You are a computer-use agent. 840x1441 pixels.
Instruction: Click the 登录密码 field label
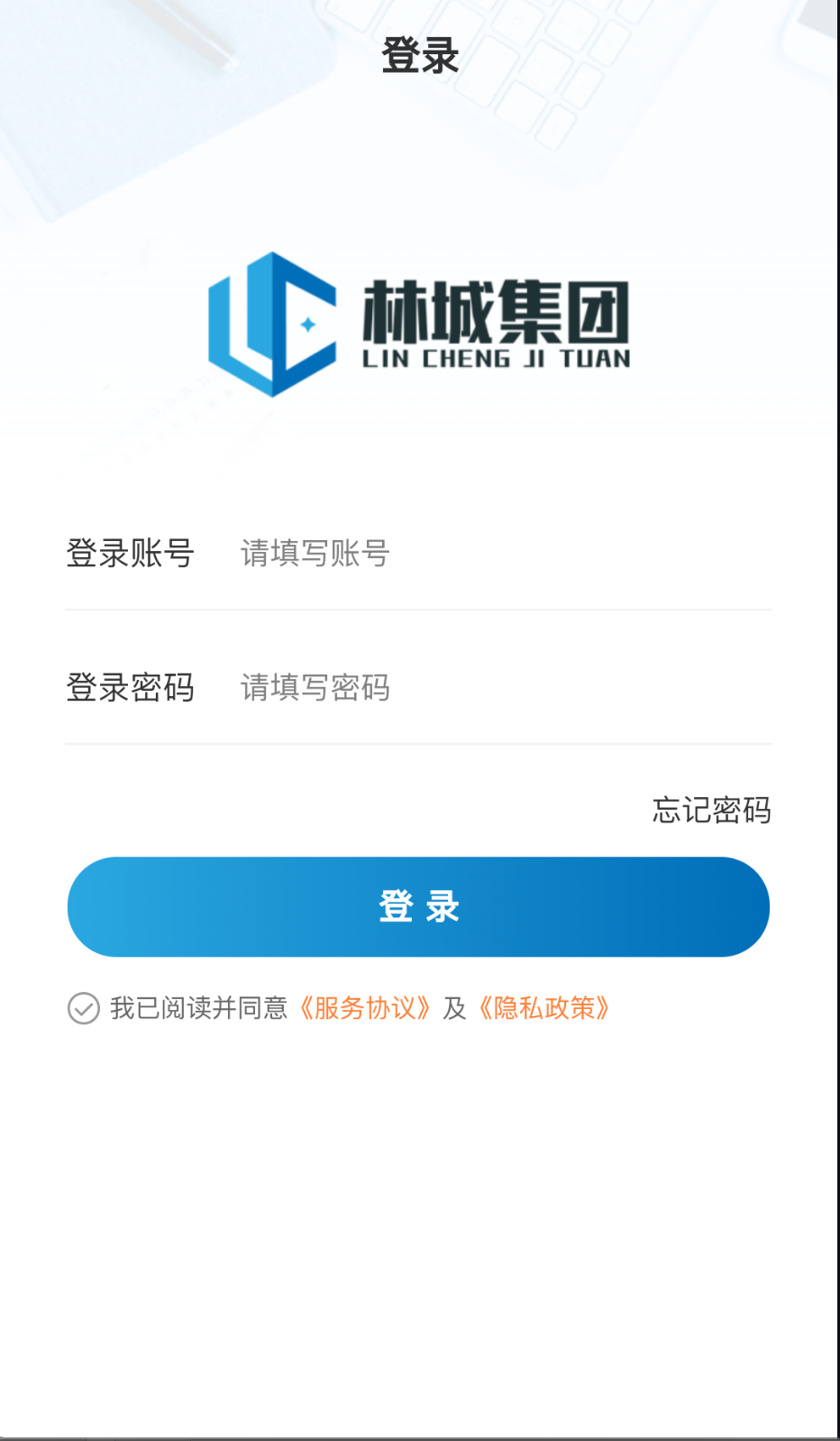(132, 688)
